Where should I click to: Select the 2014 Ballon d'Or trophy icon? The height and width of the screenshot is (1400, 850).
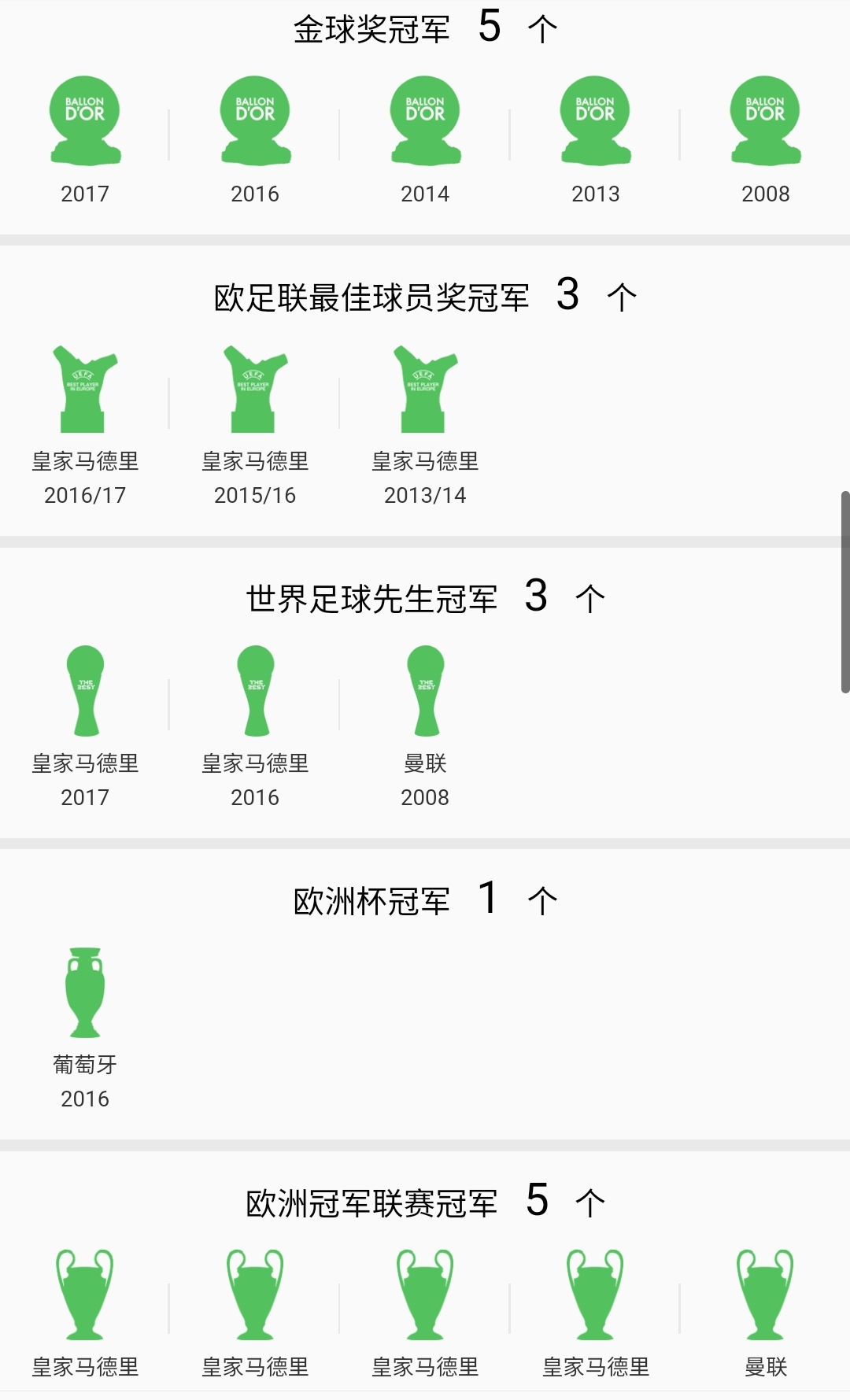coord(425,122)
